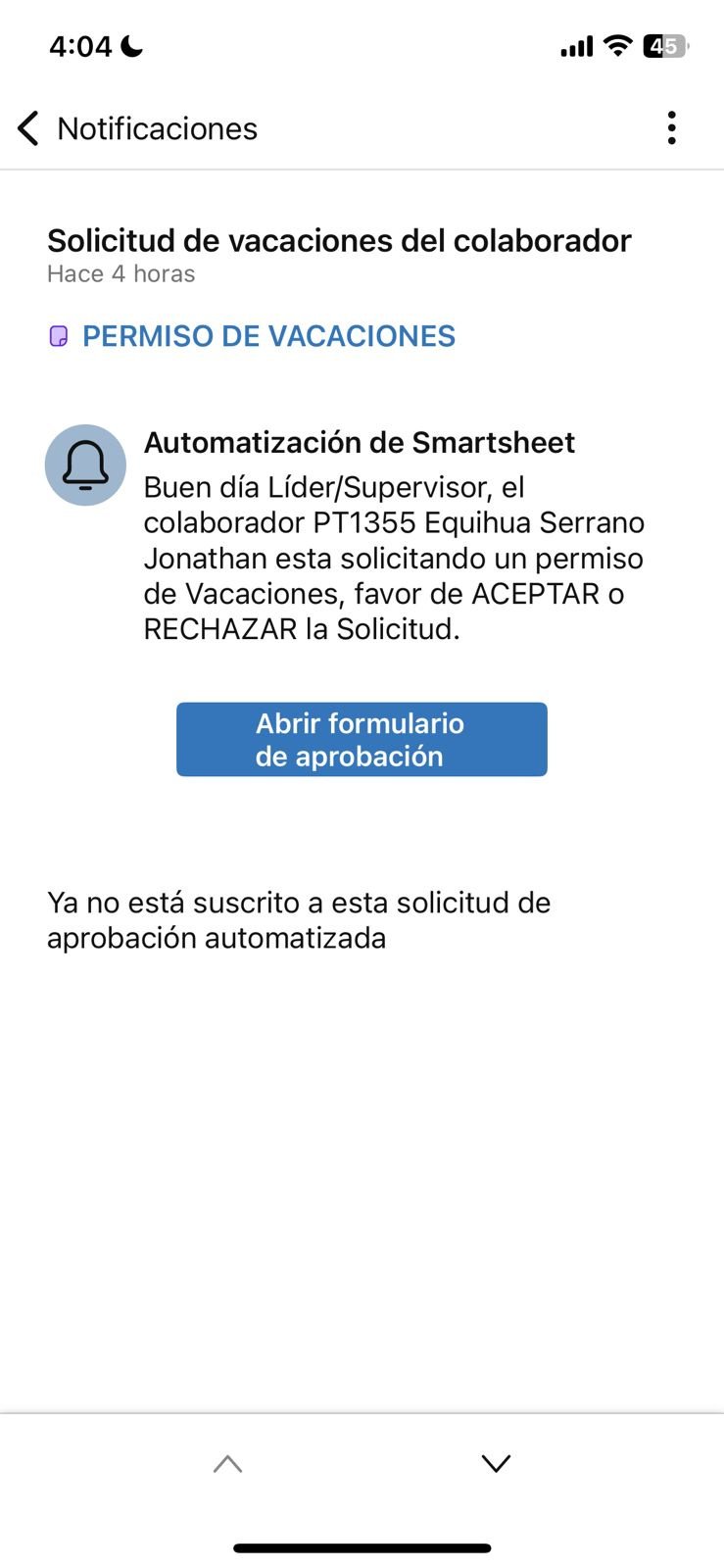Open the three-dot overflow menu
This screenshot has width=724, height=1568.
pyautogui.click(x=671, y=128)
